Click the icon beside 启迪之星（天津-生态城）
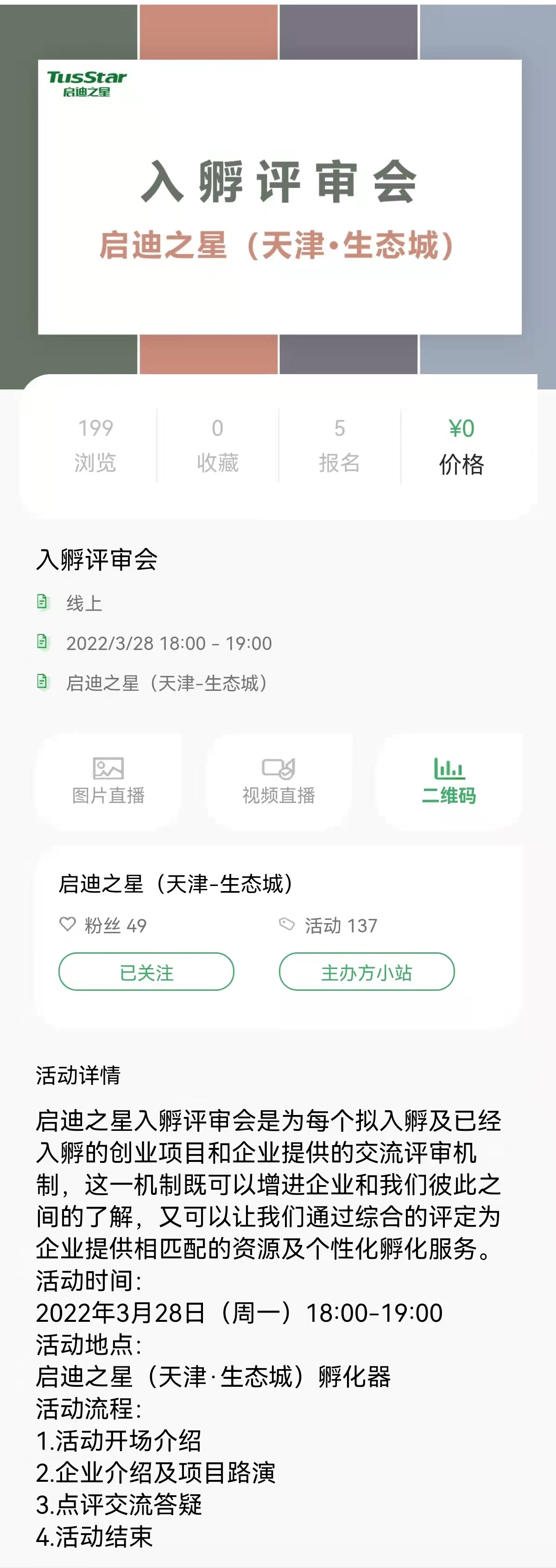 pyautogui.click(x=41, y=683)
